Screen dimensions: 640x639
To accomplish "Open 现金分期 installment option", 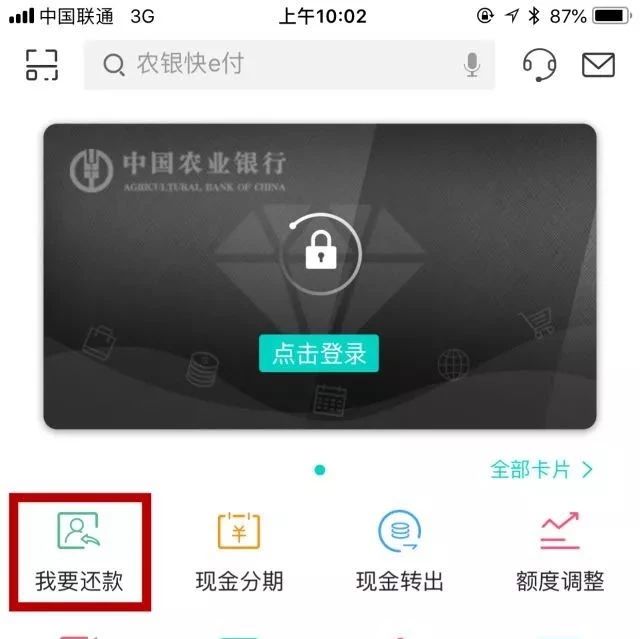I will pyautogui.click(x=239, y=552).
